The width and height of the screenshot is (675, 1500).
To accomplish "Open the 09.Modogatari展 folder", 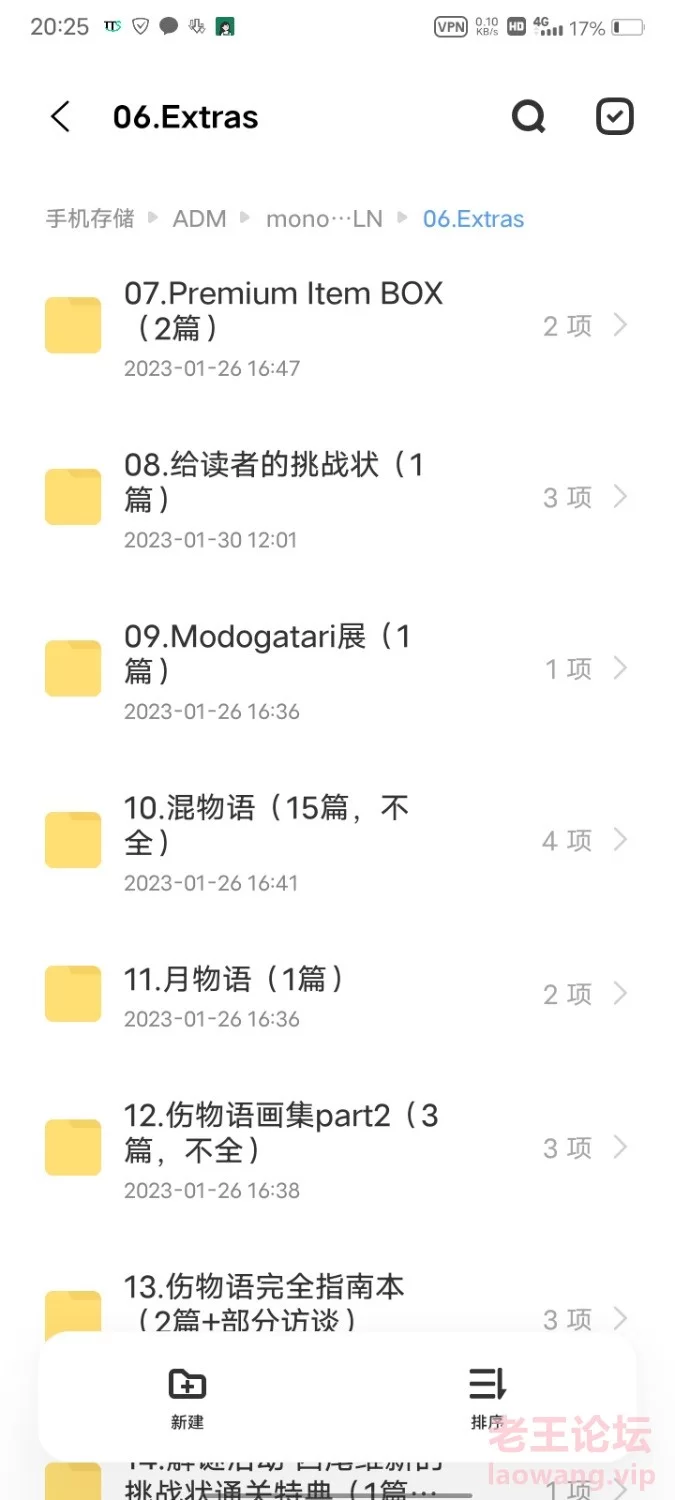I will coord(337,669).
